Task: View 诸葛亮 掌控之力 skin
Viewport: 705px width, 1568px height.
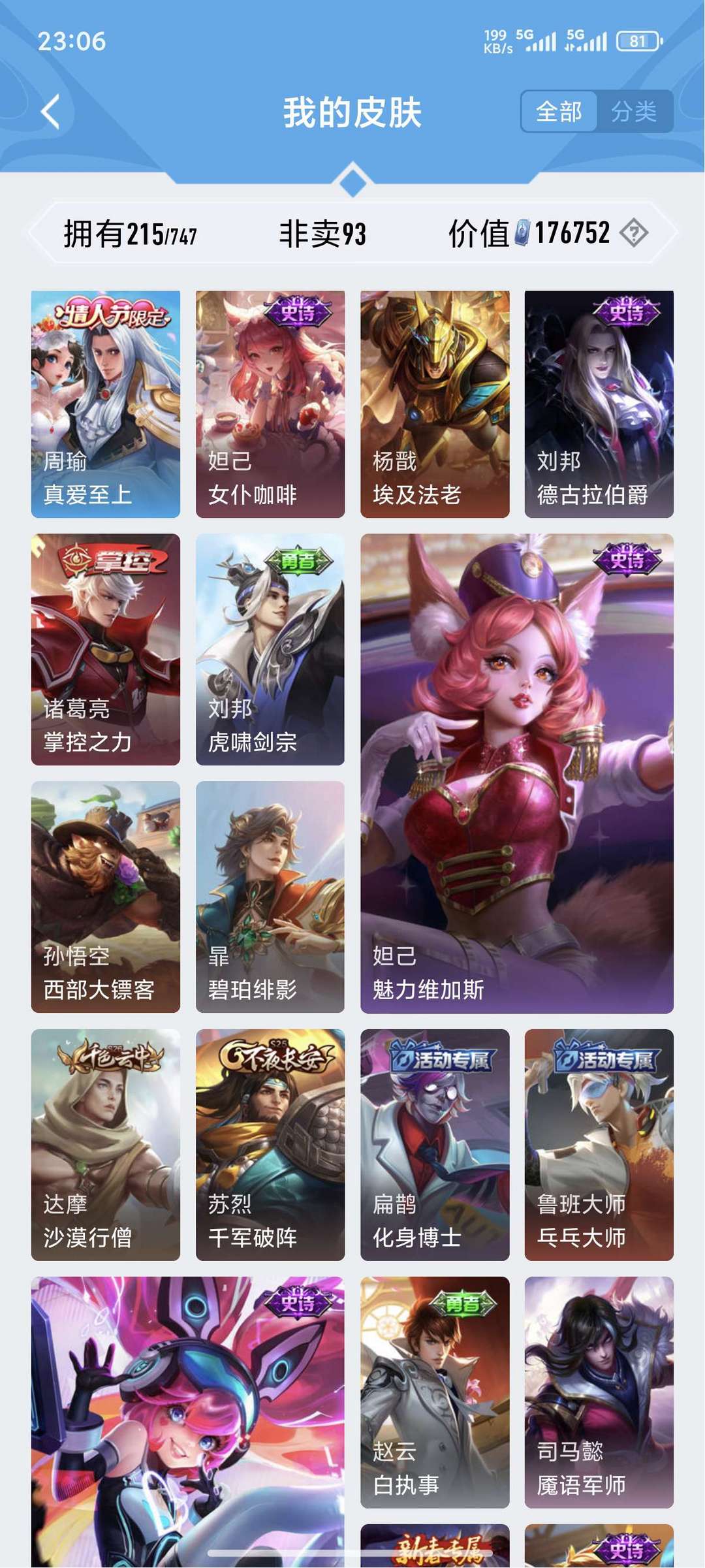Action: (x=106, y=649)
